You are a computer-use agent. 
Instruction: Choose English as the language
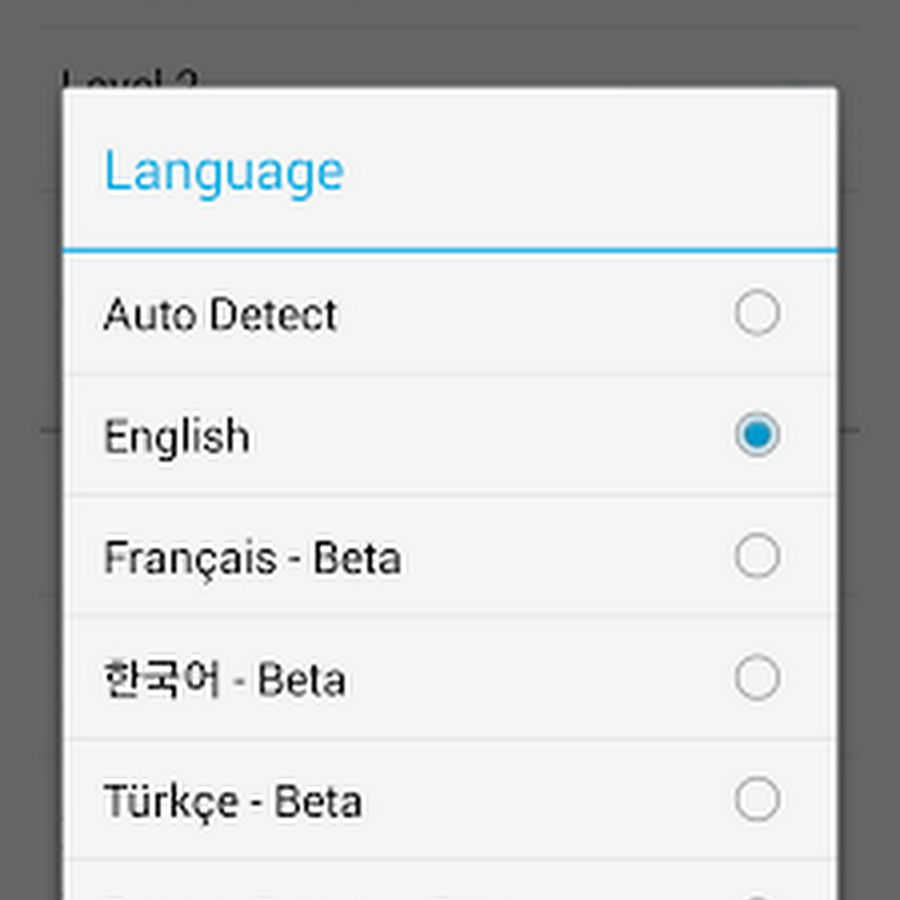450,436
